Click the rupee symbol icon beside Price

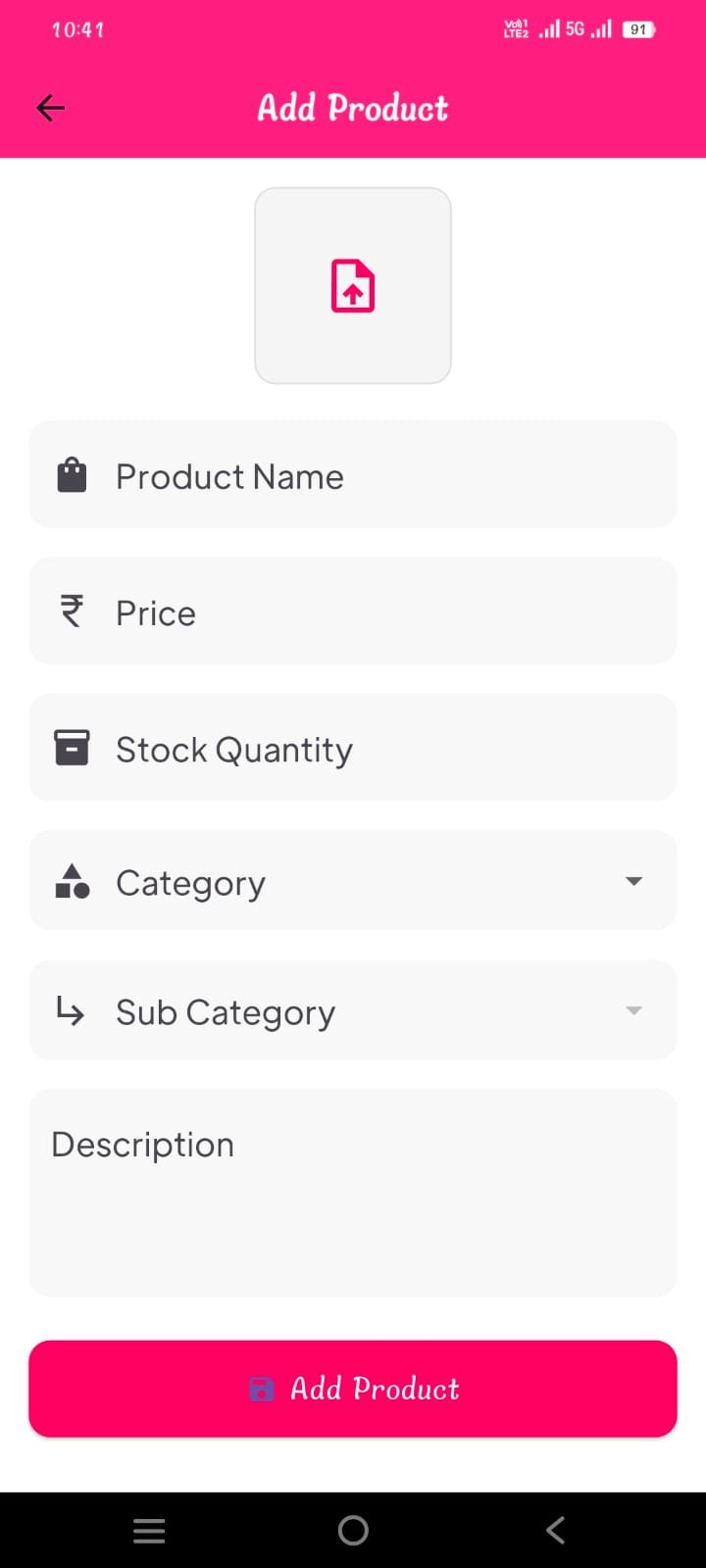[x=71, y=611]
